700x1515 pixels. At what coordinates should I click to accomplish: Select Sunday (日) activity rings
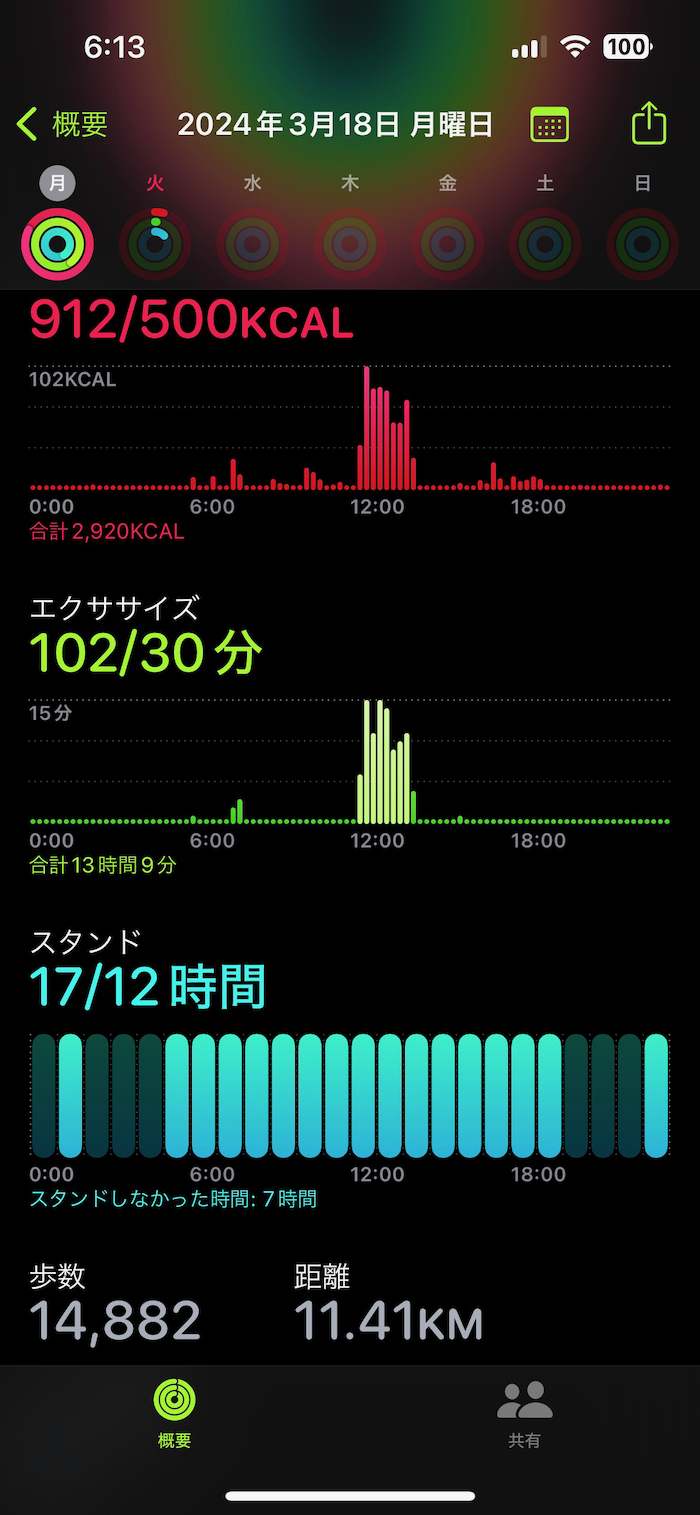[642, 243]
